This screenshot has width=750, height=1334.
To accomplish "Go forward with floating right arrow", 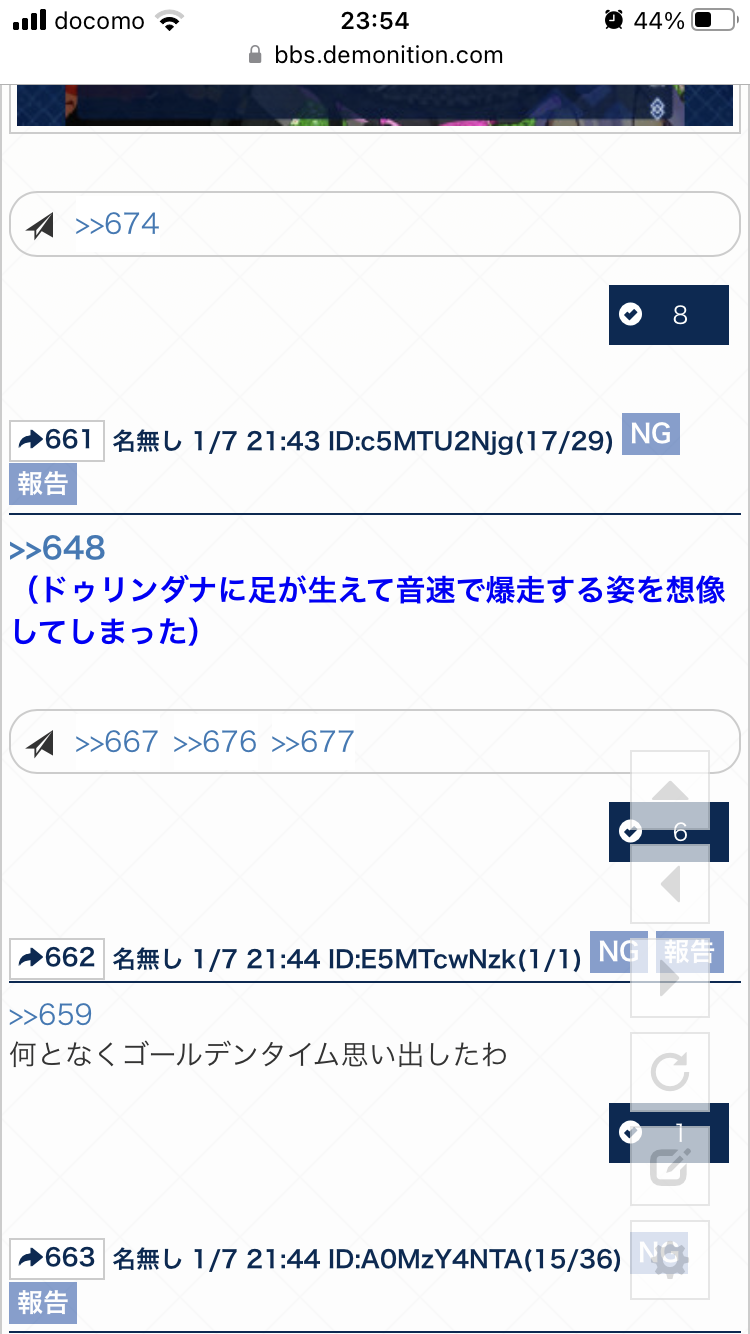I will 670,979.
